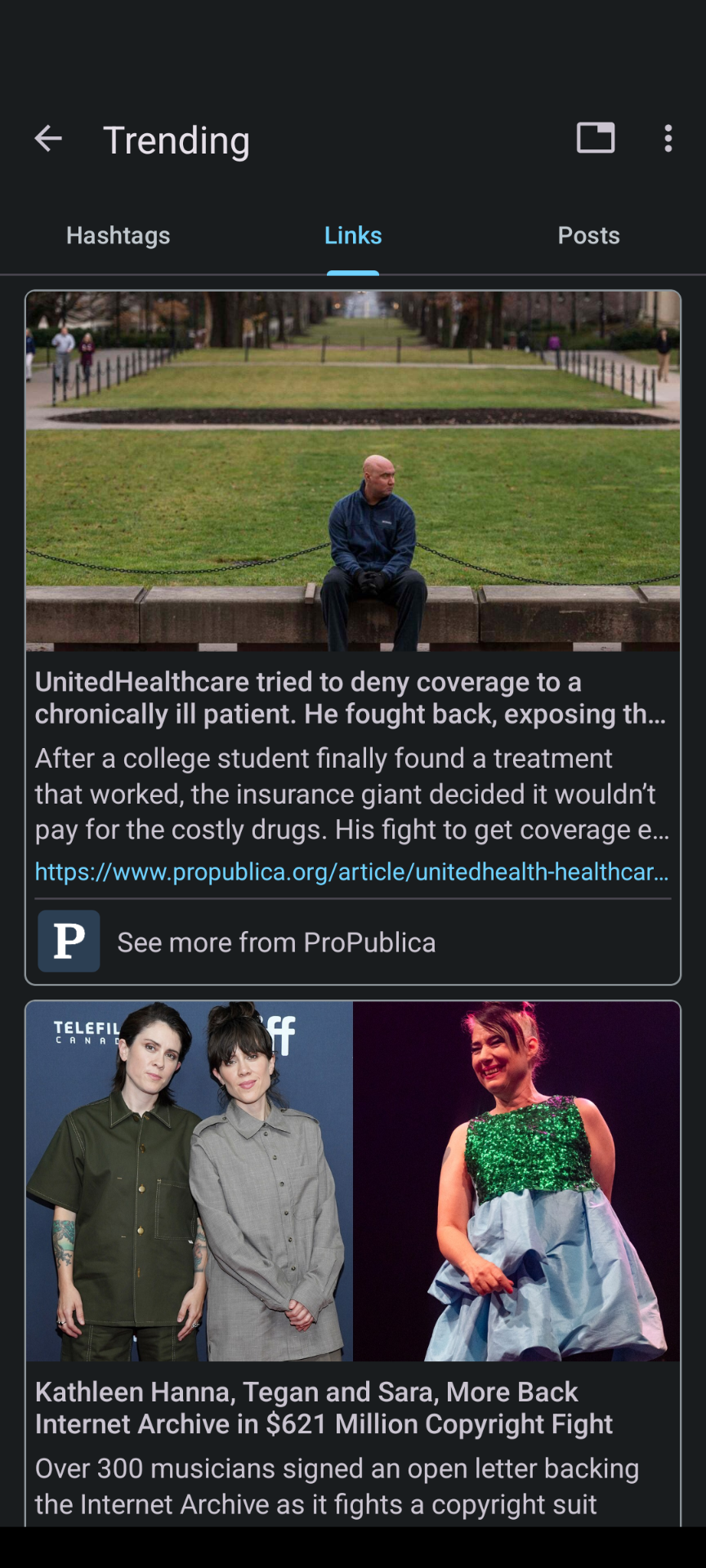This screenshot has height=1568, width=706.
Task: Open the window layout icon in app bar
Action: point(596,138)
